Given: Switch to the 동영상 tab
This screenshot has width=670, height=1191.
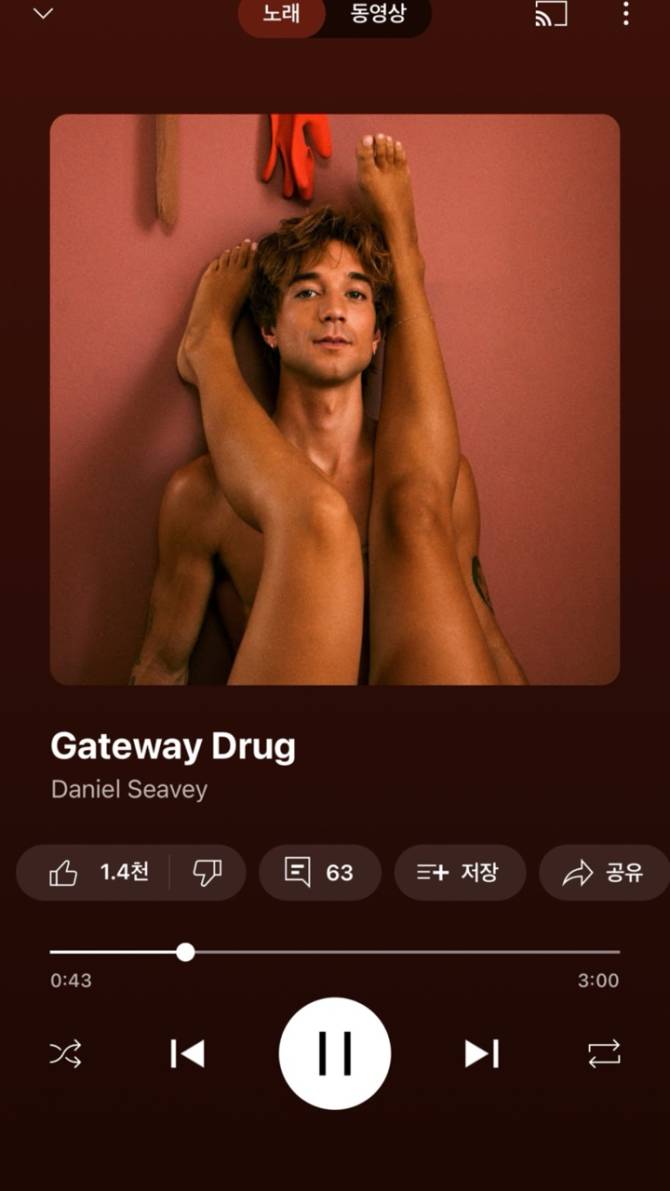Looking at the screenshot, I should click(378, 15).
